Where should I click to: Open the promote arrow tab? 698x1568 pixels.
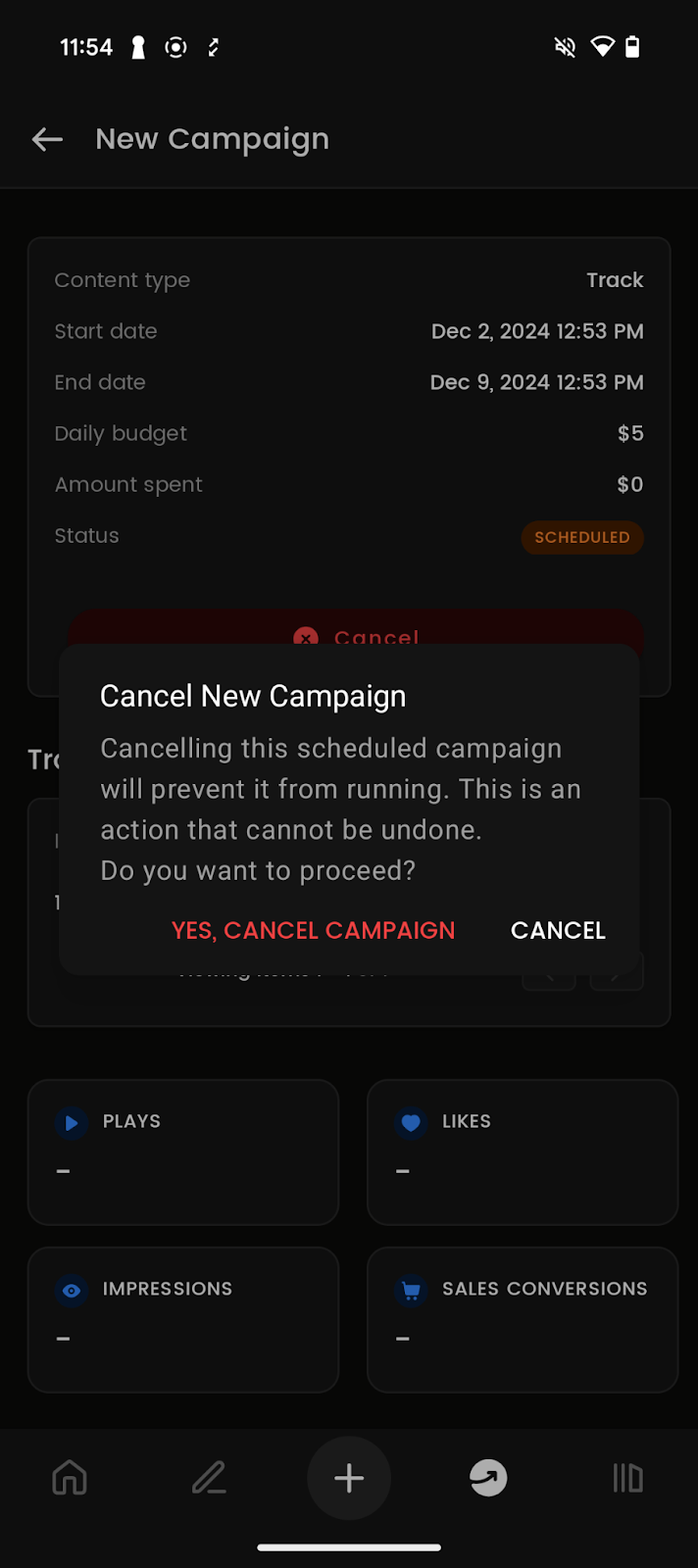[x=488, y=1478]
